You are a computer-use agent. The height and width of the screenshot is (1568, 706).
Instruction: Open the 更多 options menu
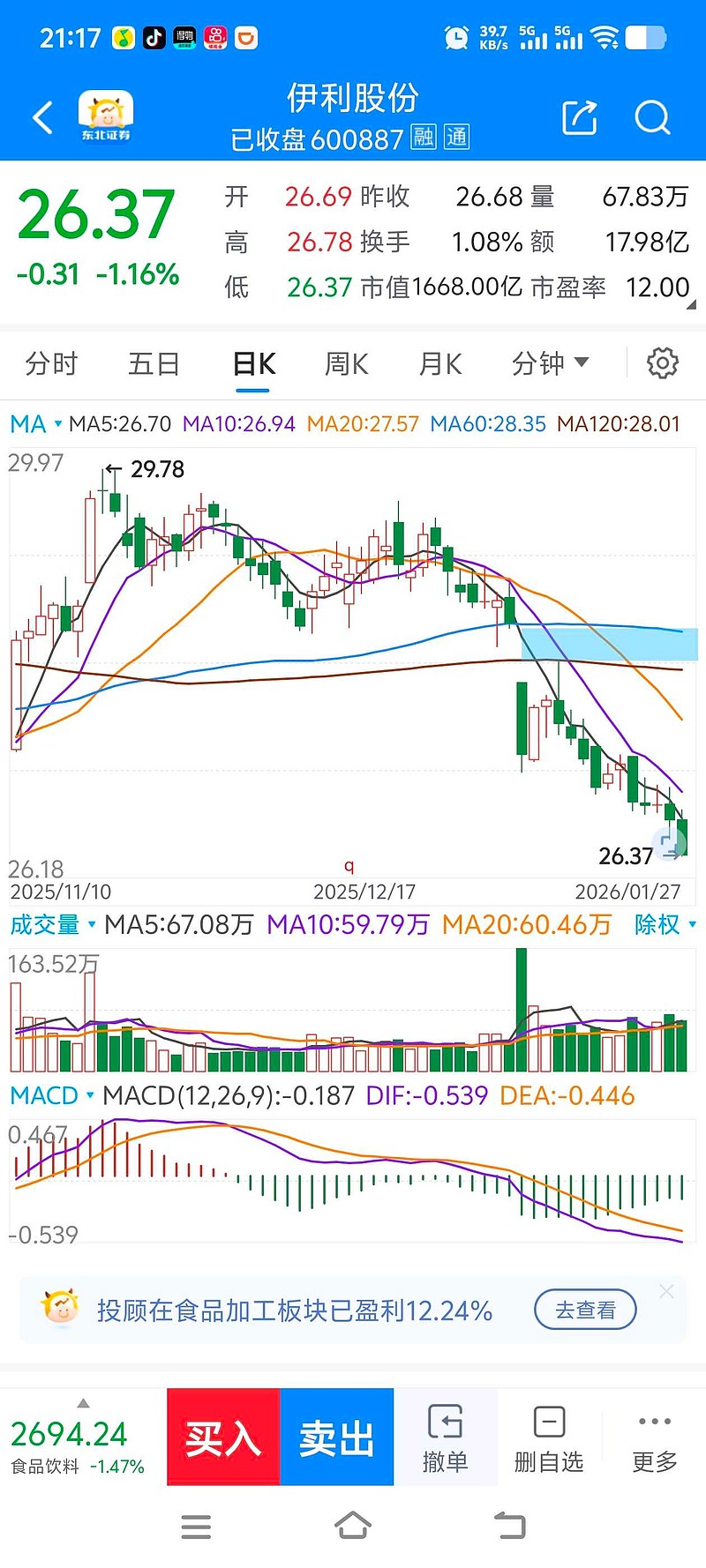[654, 1438]
